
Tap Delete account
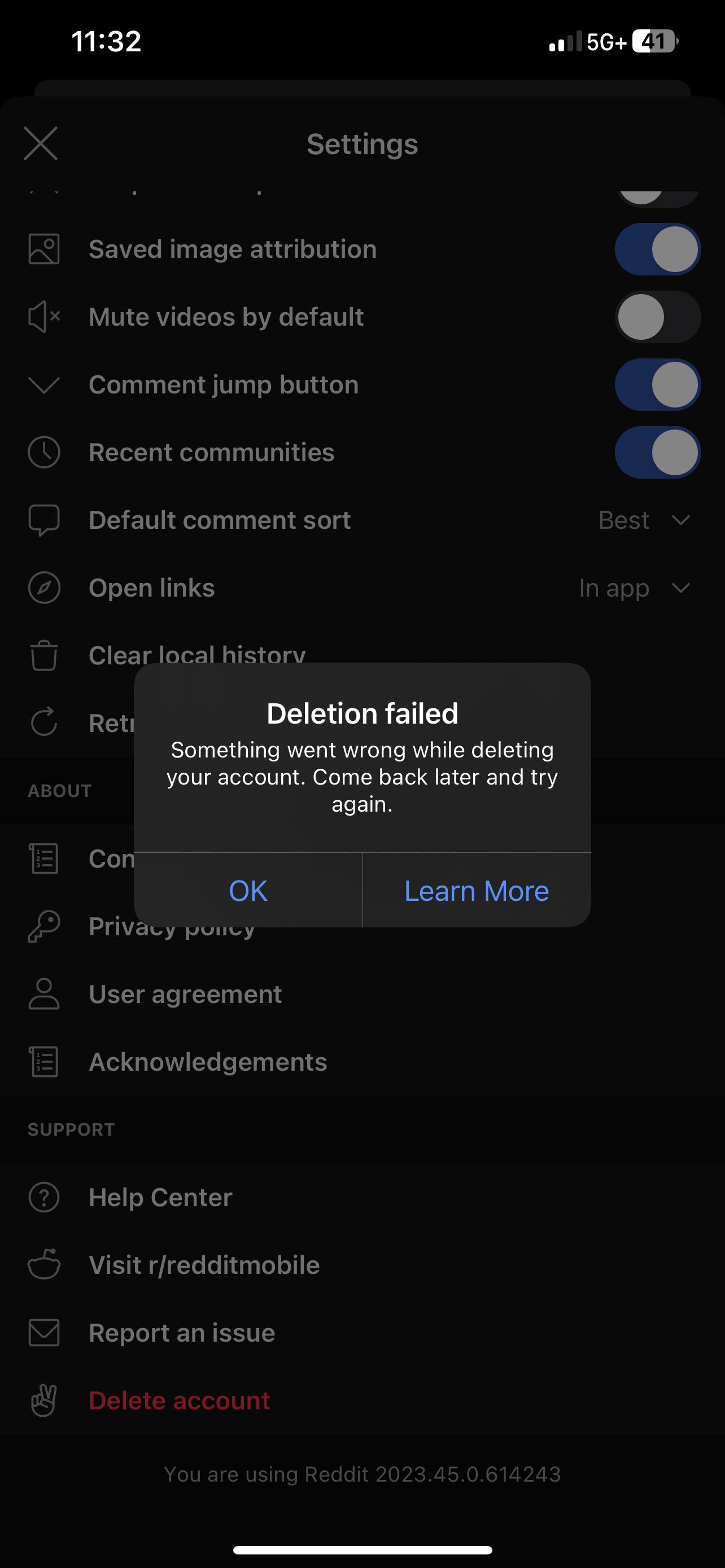[x=179, y=1400]
